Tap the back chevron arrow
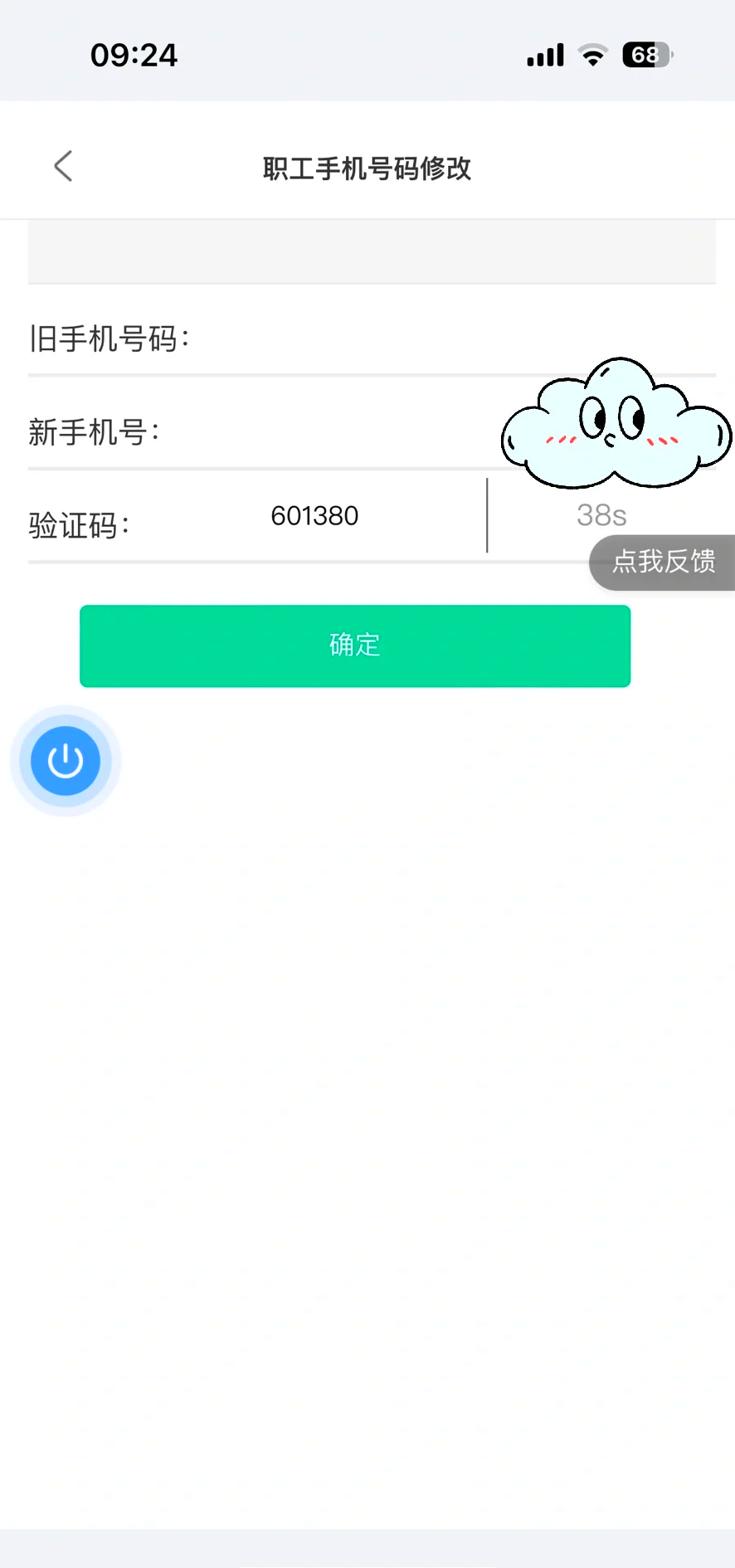 pos(63,165)
